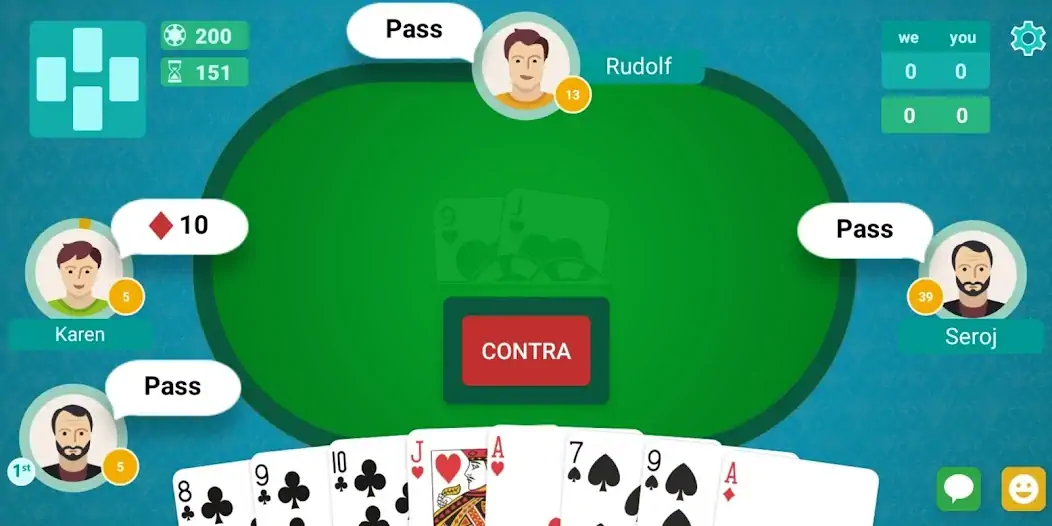View Seroj's player avatar

(972, 272)
